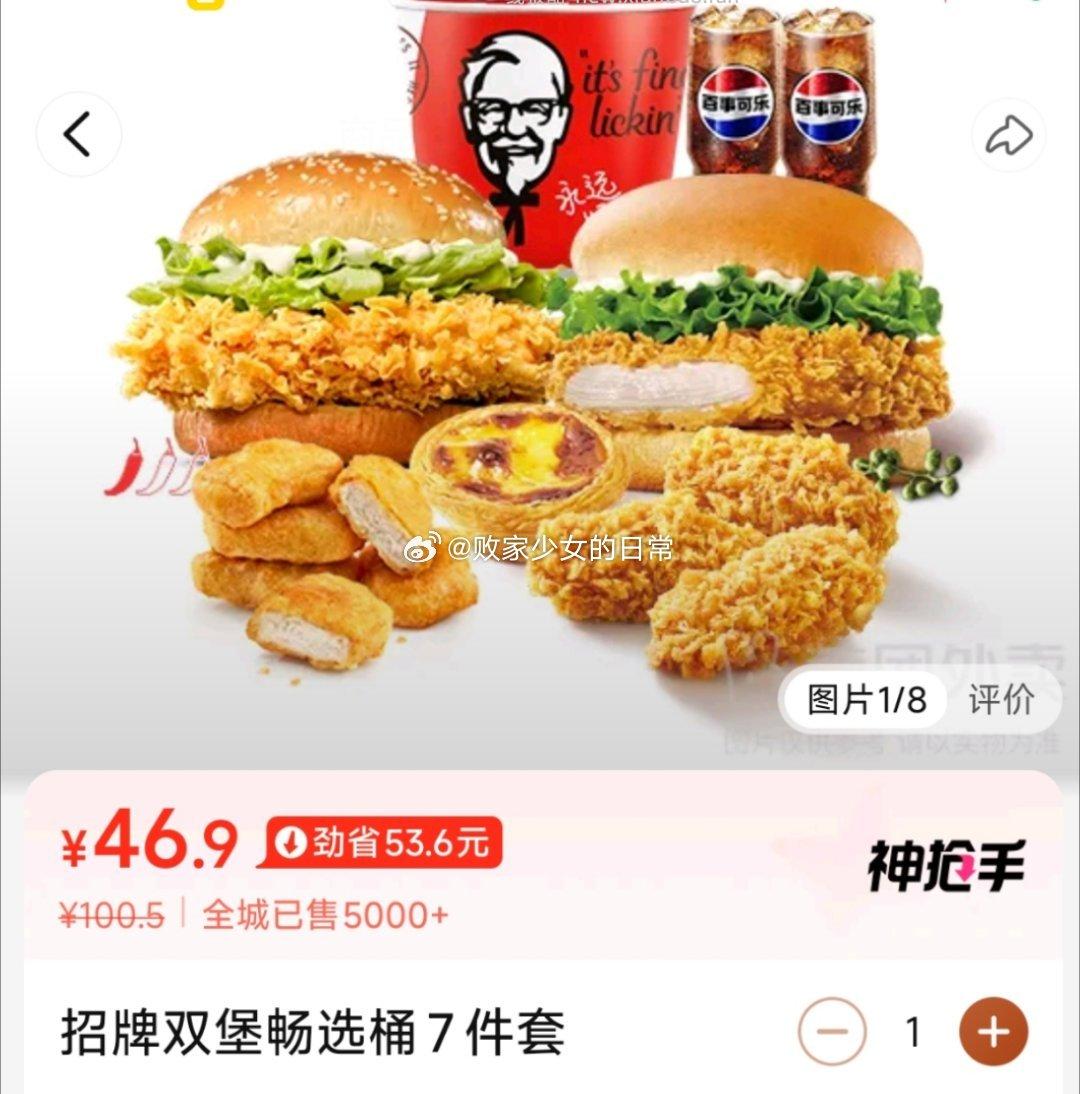Switch to the 评价 reviews tab
Viewport: 1080px width, 1094px height.
(x=1005, y=699)
